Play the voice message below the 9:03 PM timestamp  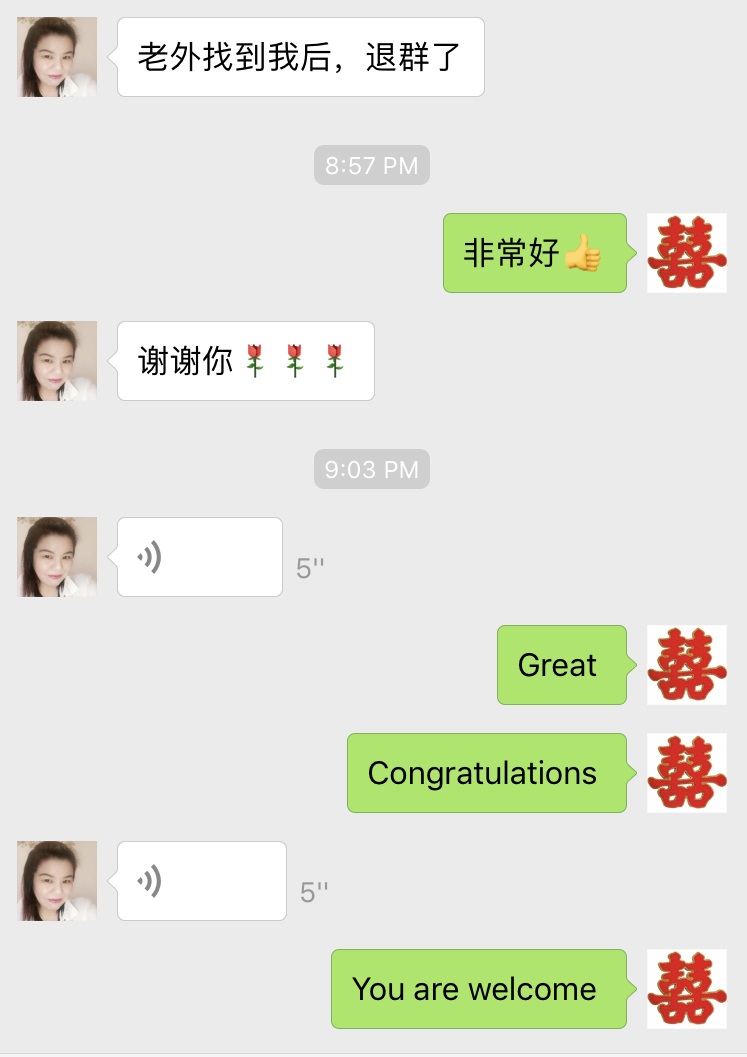tap(200, 557)
